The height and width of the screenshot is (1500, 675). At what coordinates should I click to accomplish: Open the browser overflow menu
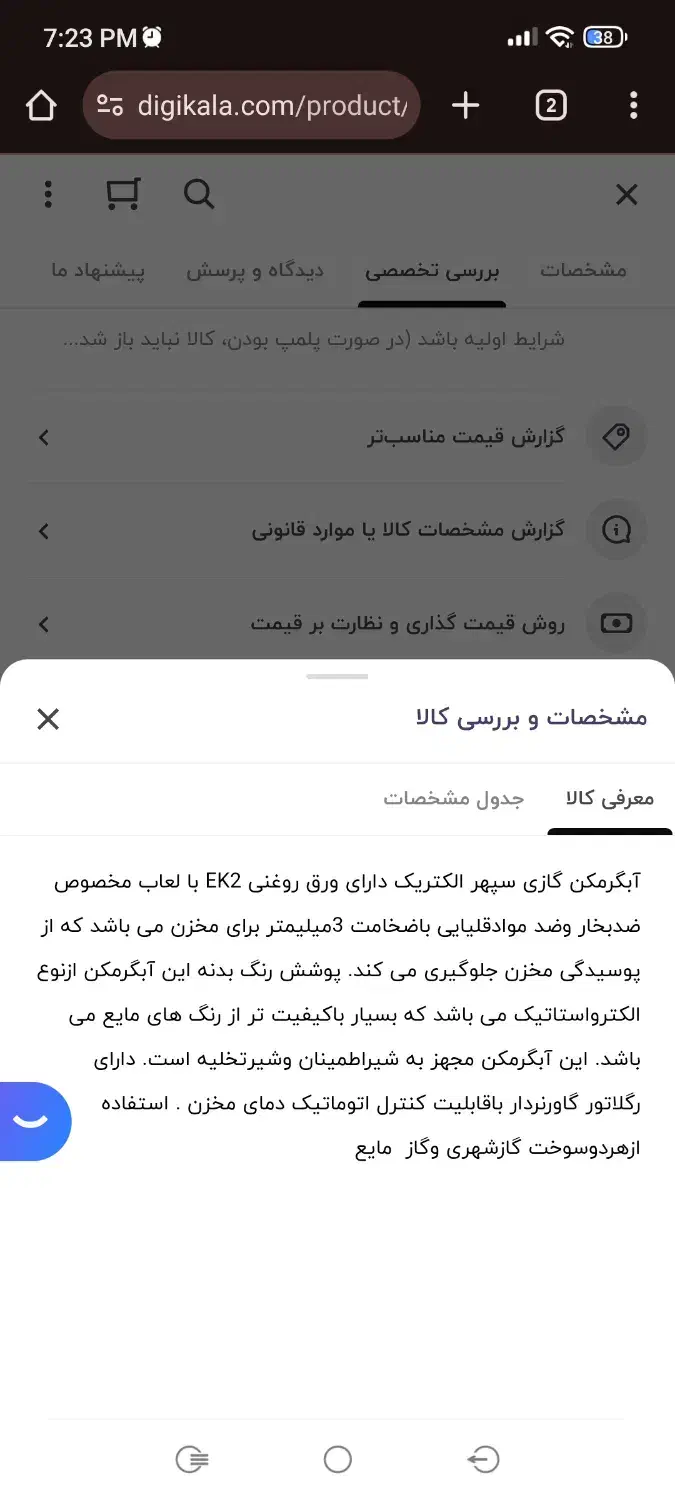point(634,105)
